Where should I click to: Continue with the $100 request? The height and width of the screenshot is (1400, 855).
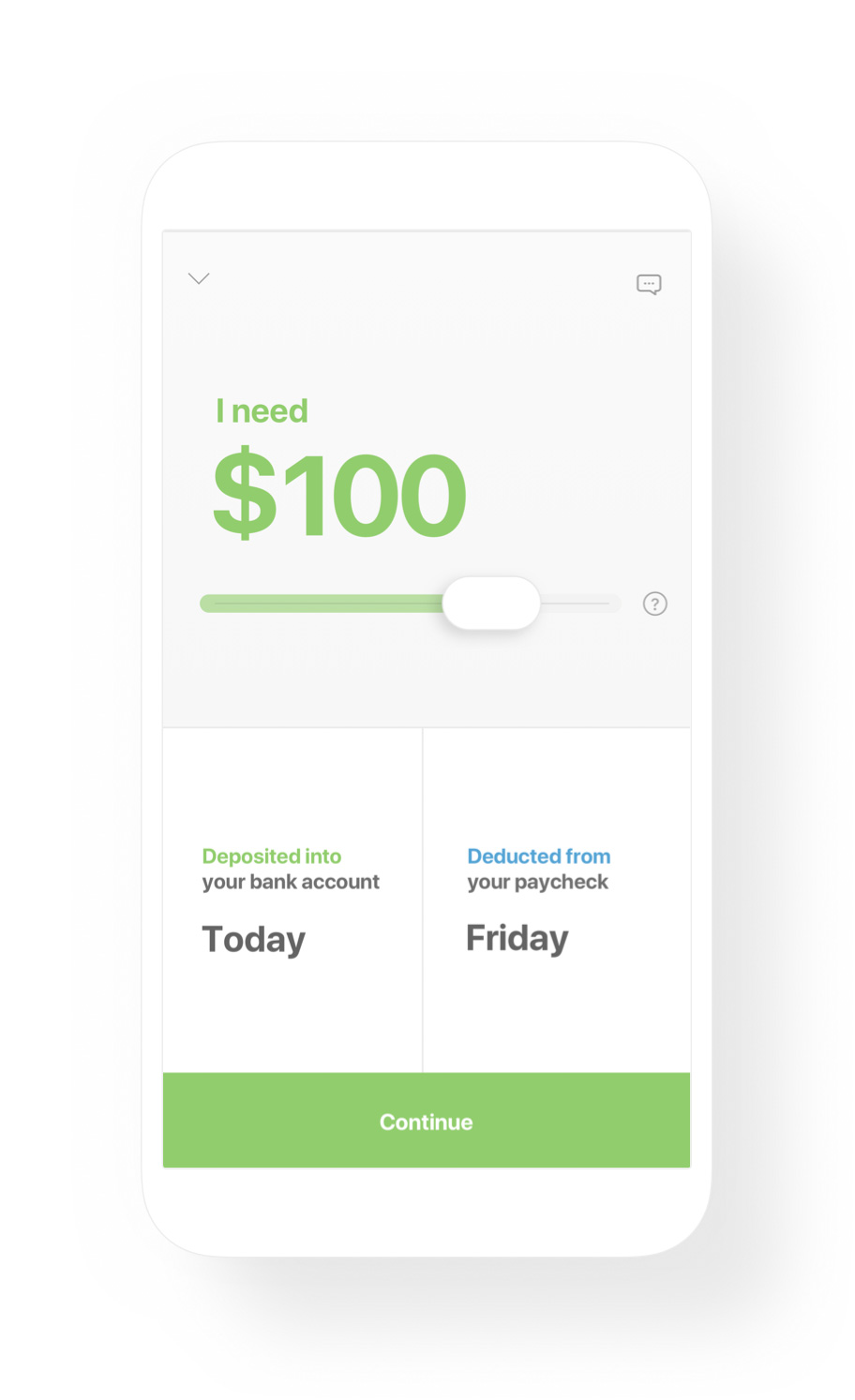(427, 1121)
